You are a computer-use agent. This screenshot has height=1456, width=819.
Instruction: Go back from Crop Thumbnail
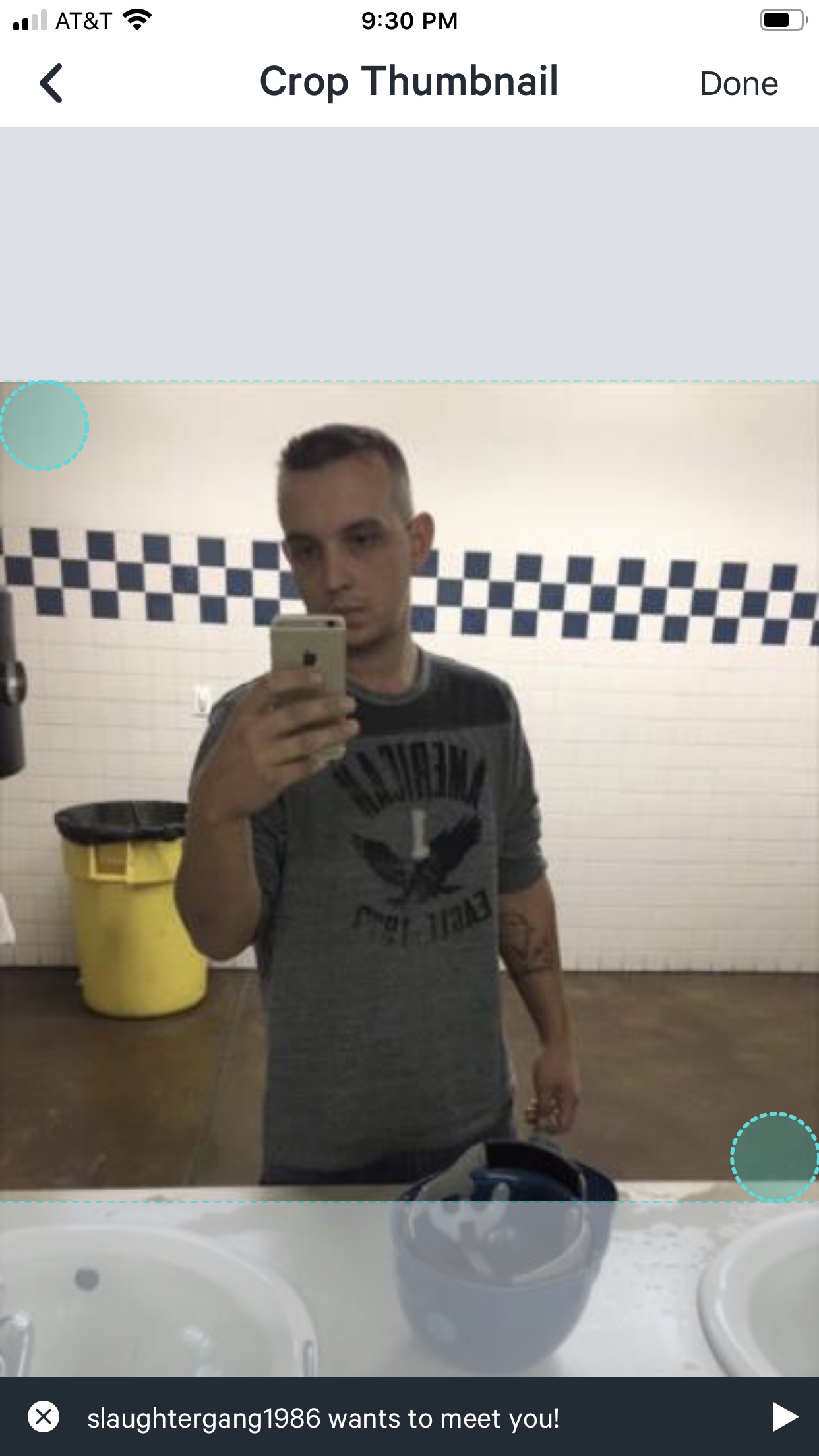coord(51,83)
